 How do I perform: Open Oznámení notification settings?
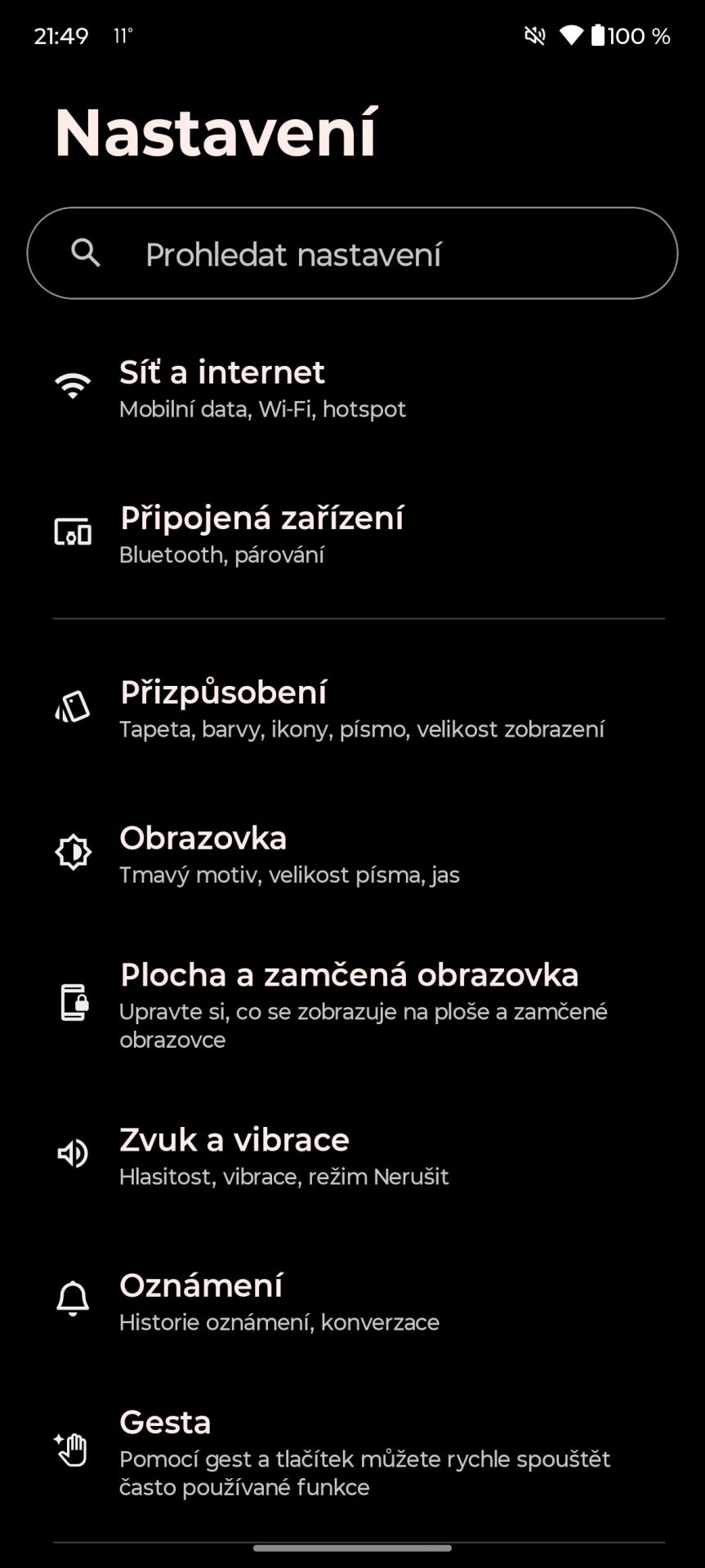tap(352, 1301)
